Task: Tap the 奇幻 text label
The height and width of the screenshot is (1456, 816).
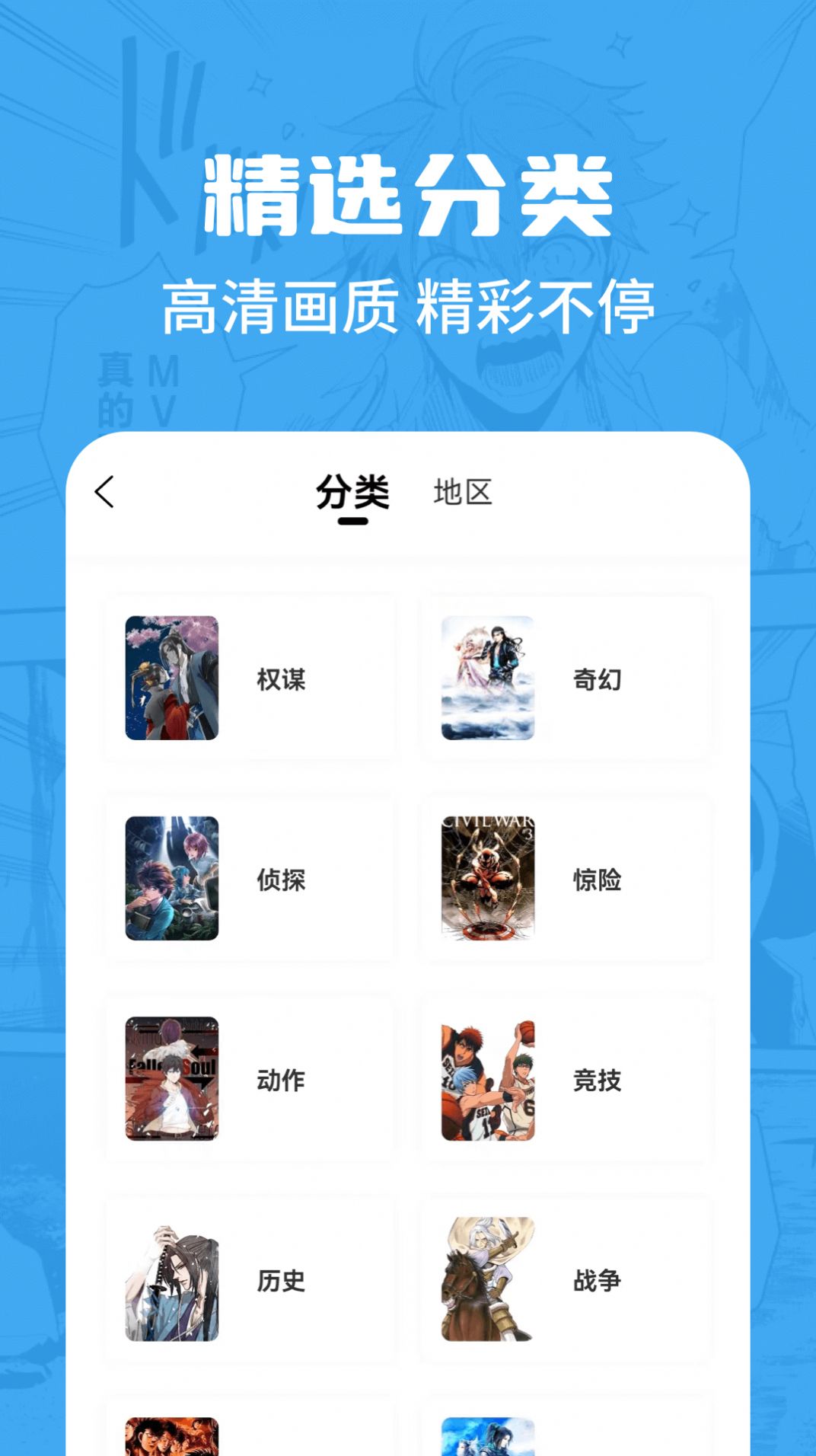Action: point(598,679)
